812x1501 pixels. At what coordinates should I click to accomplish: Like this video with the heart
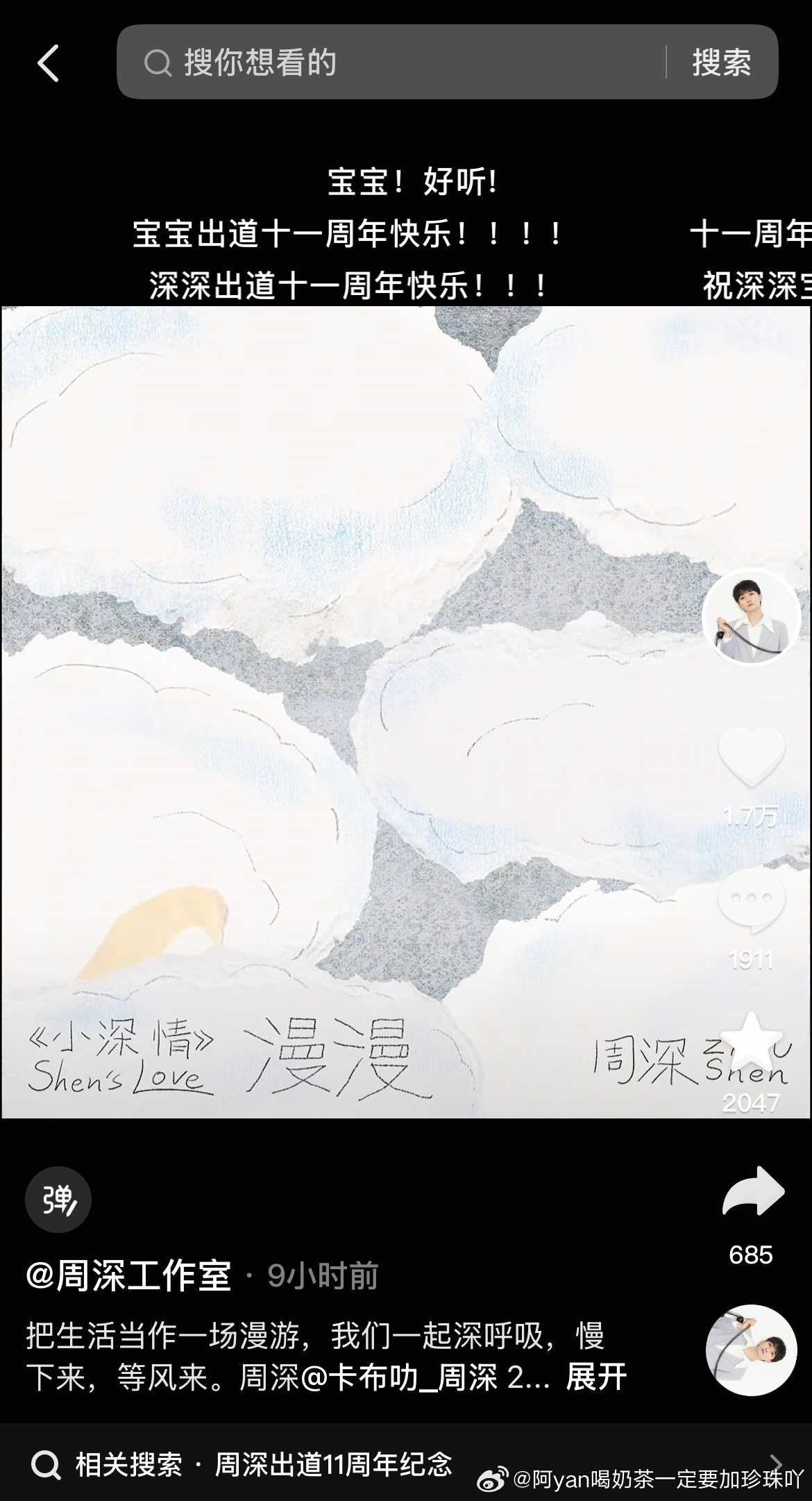(751, 758)
